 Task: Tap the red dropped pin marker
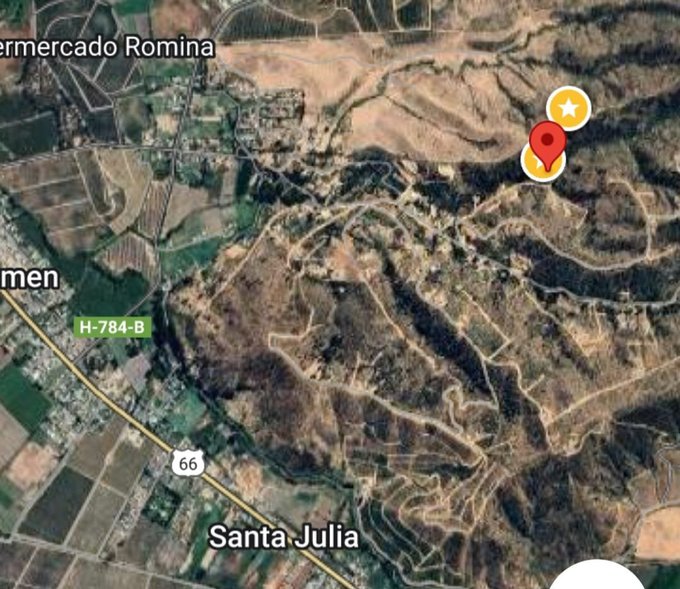tap(546, 144)
